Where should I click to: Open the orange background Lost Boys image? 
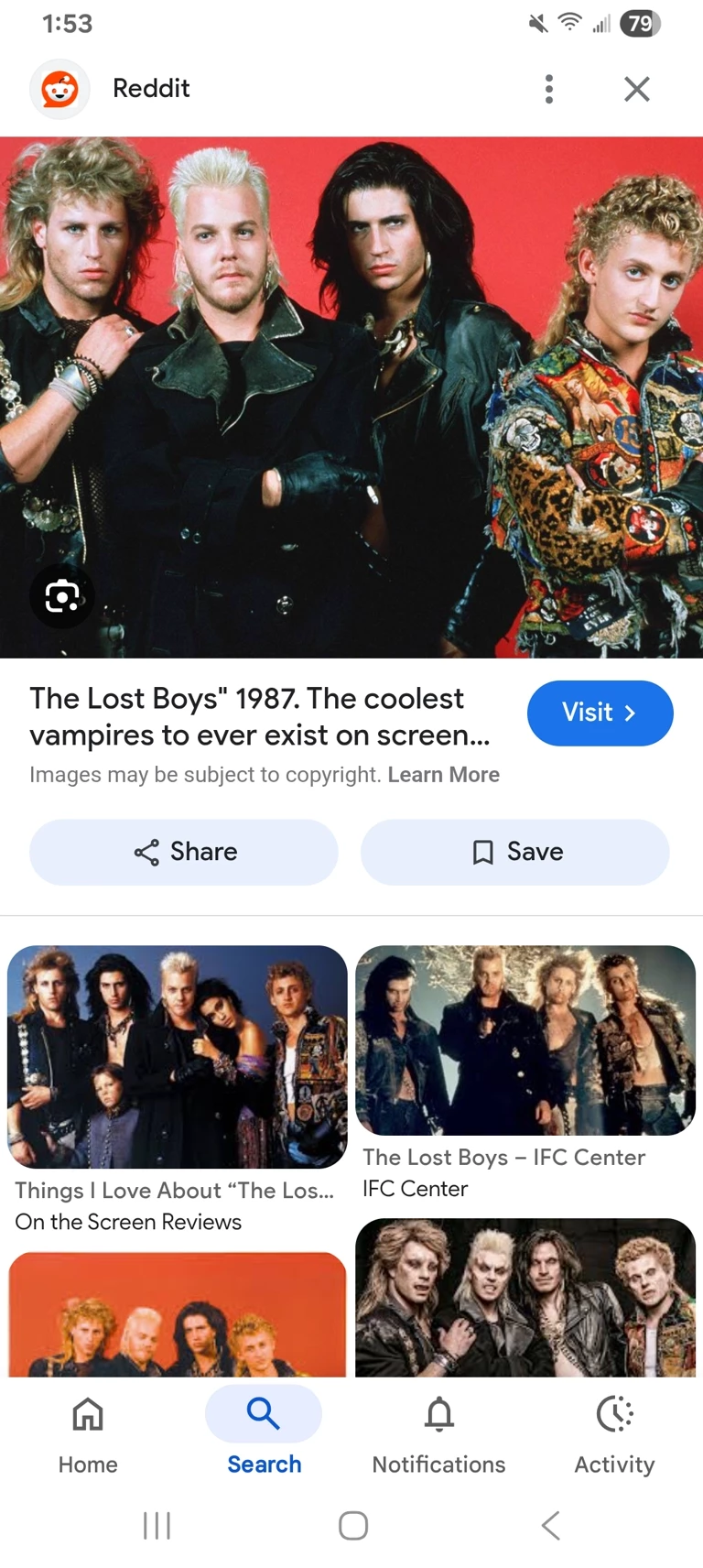pos(177,1314)
